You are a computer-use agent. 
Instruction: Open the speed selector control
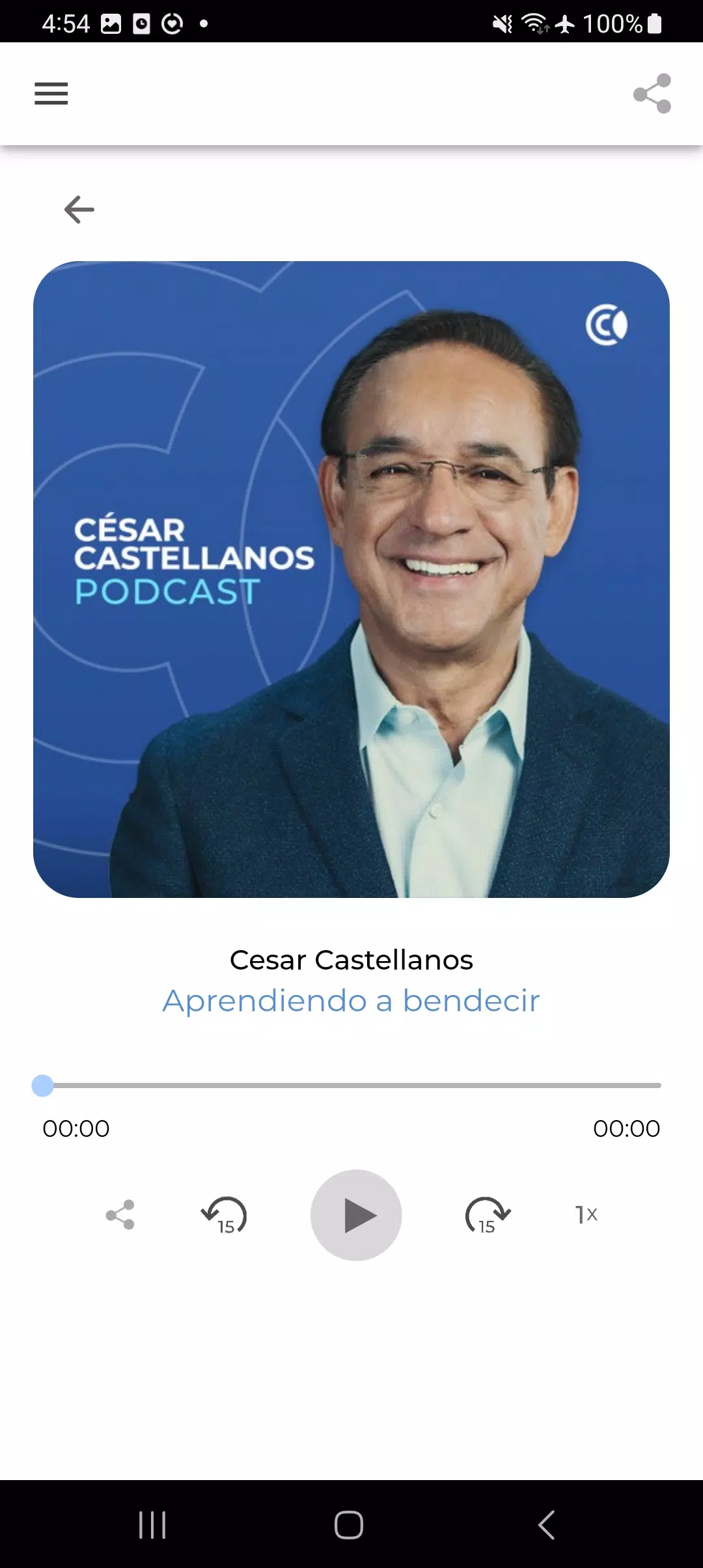pos(585,1212)
